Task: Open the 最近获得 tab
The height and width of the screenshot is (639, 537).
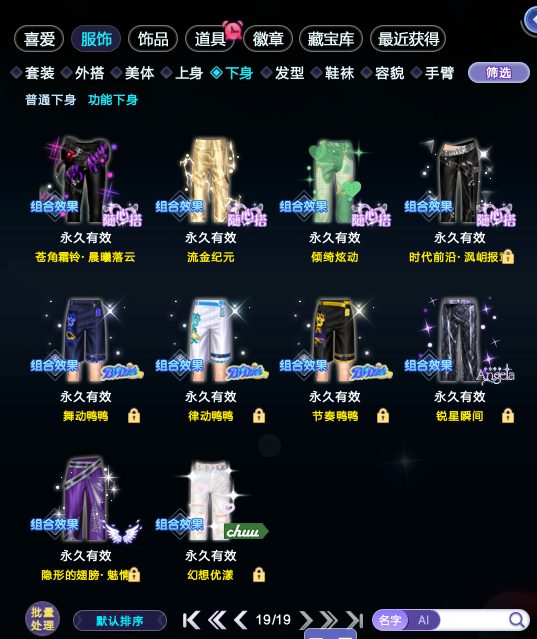Action: coord(408,39)
